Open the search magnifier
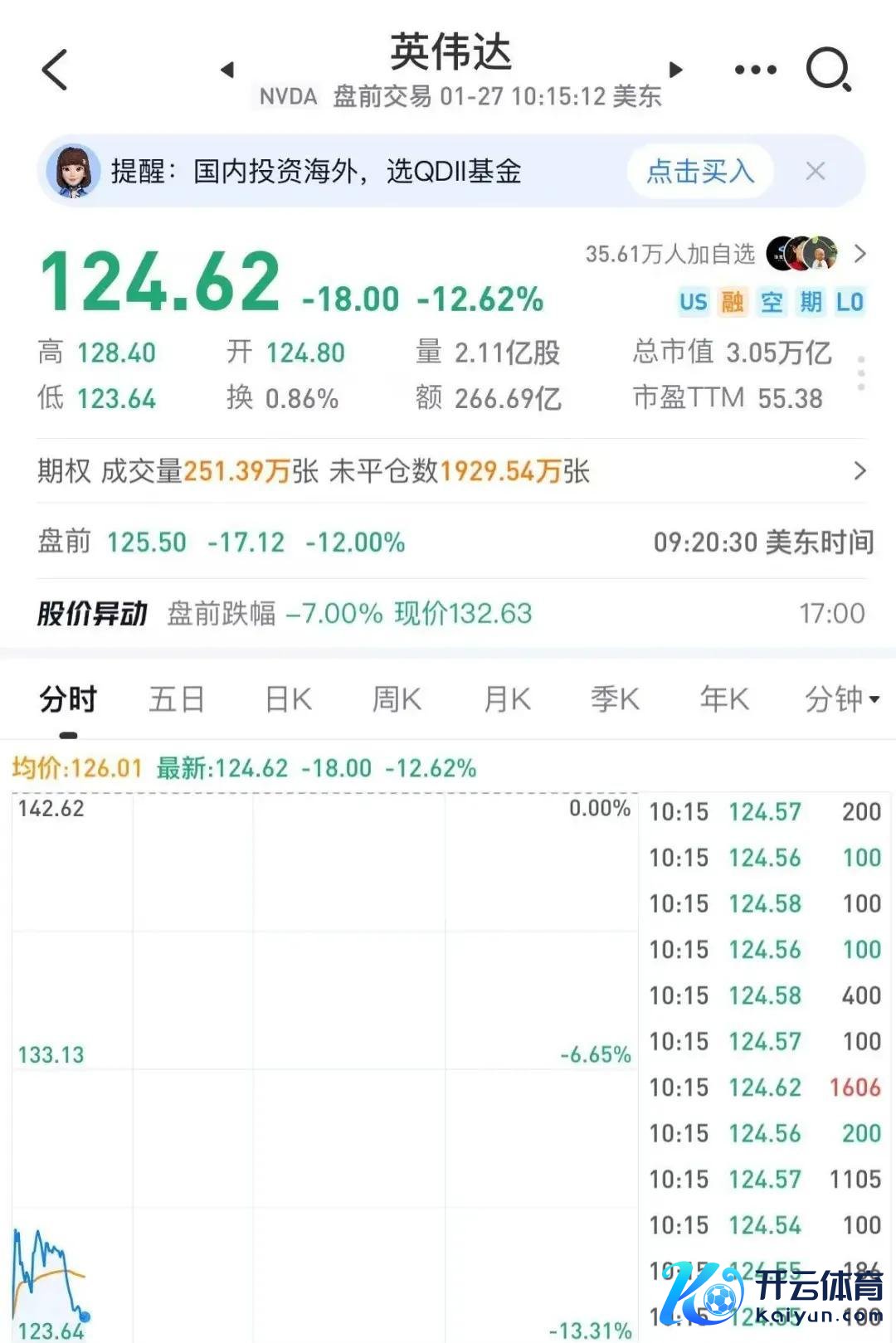Screen dimensions: 896x1343 [x=828, y=70]
